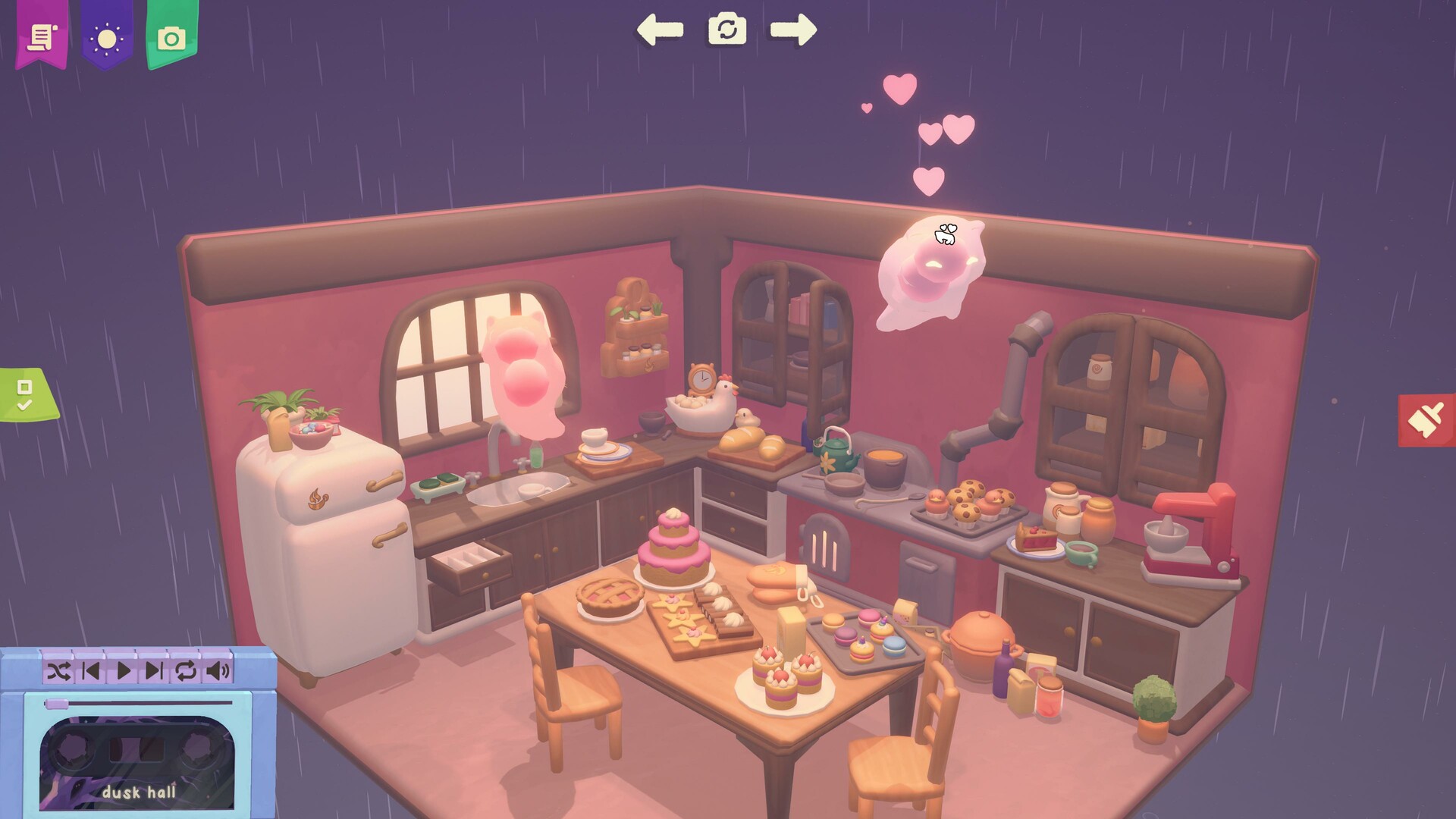Go to the next room with right arrow

pyautogui.click(x=793, y=30)
